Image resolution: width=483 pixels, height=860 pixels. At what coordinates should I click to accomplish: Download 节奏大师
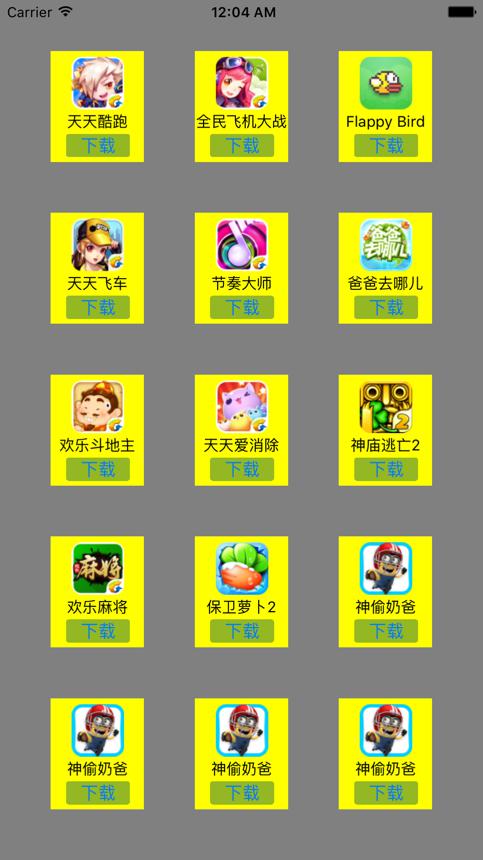coord(242,307)
